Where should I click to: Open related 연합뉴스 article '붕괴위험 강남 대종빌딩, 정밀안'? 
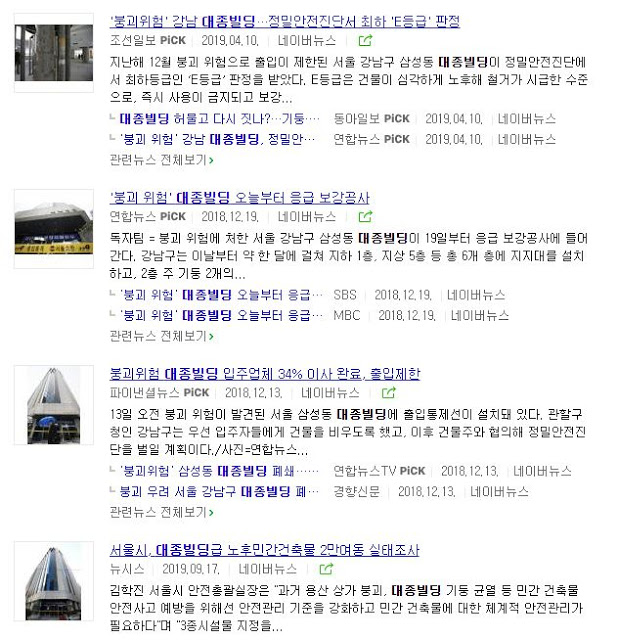pyautogui.click(x=210, y=138)
